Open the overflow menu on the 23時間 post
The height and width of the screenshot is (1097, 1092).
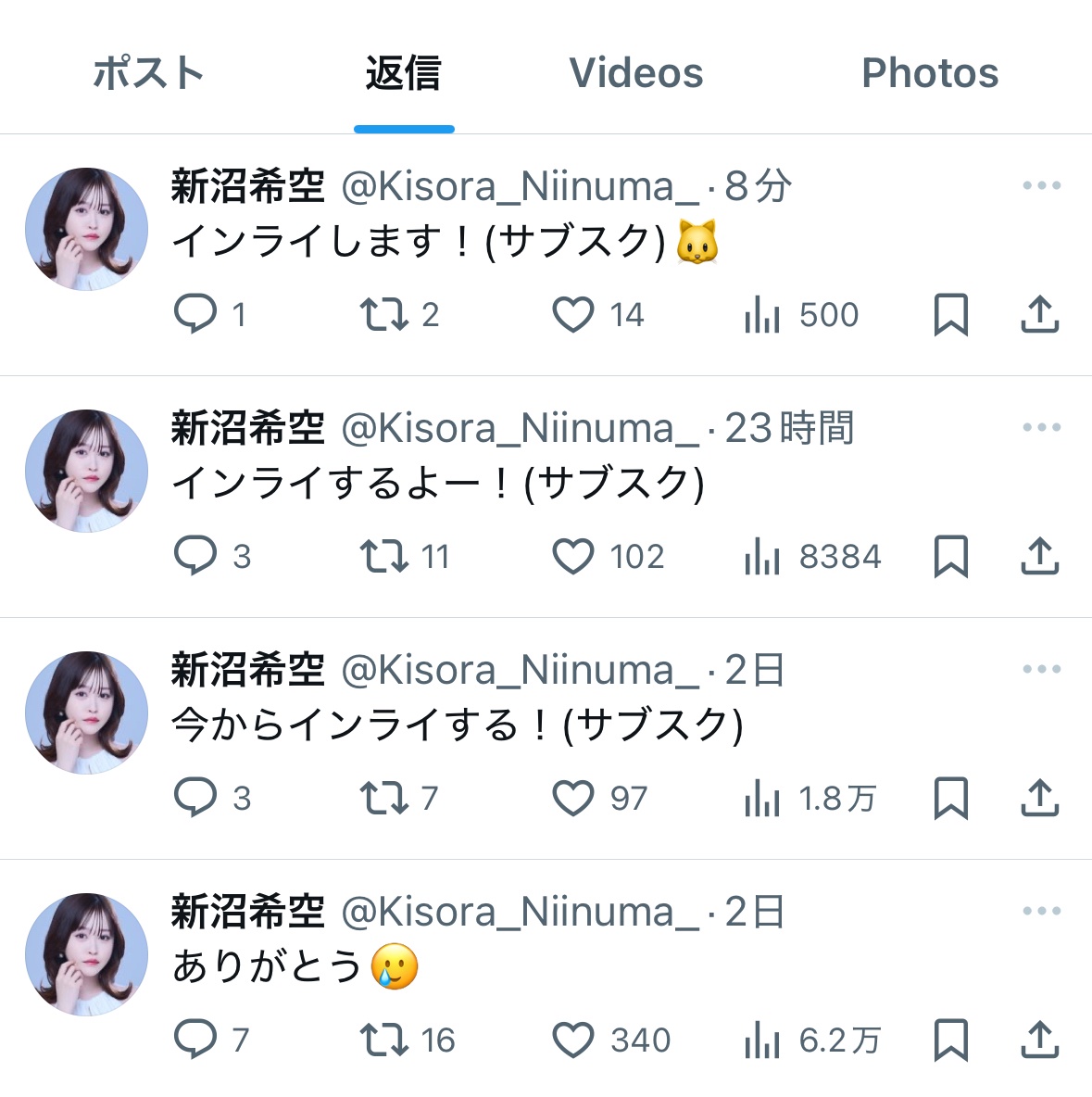click(1041, 428)
